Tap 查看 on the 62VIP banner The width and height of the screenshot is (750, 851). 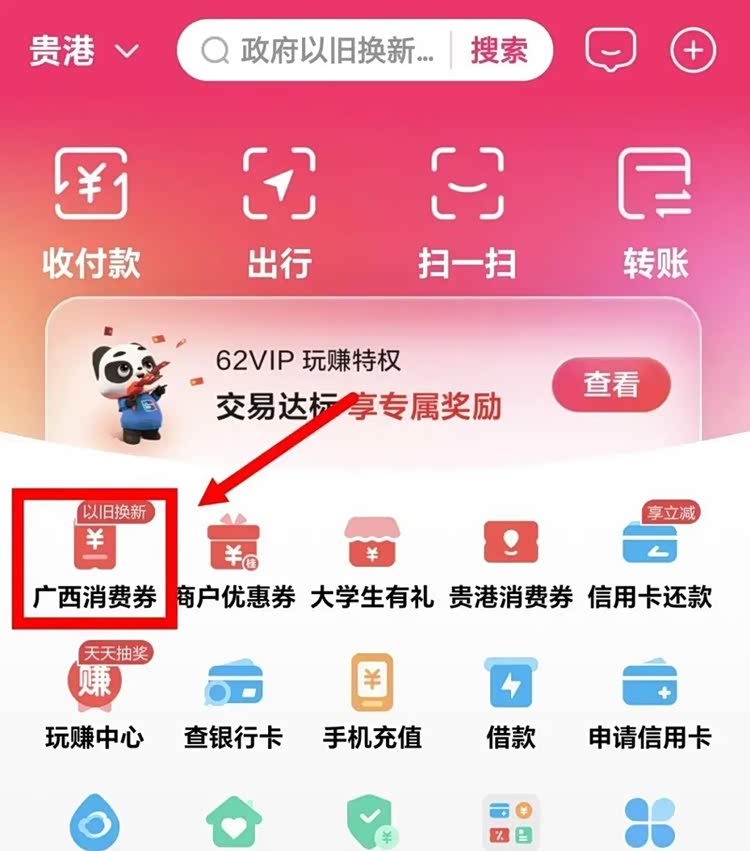pos(610,384)
